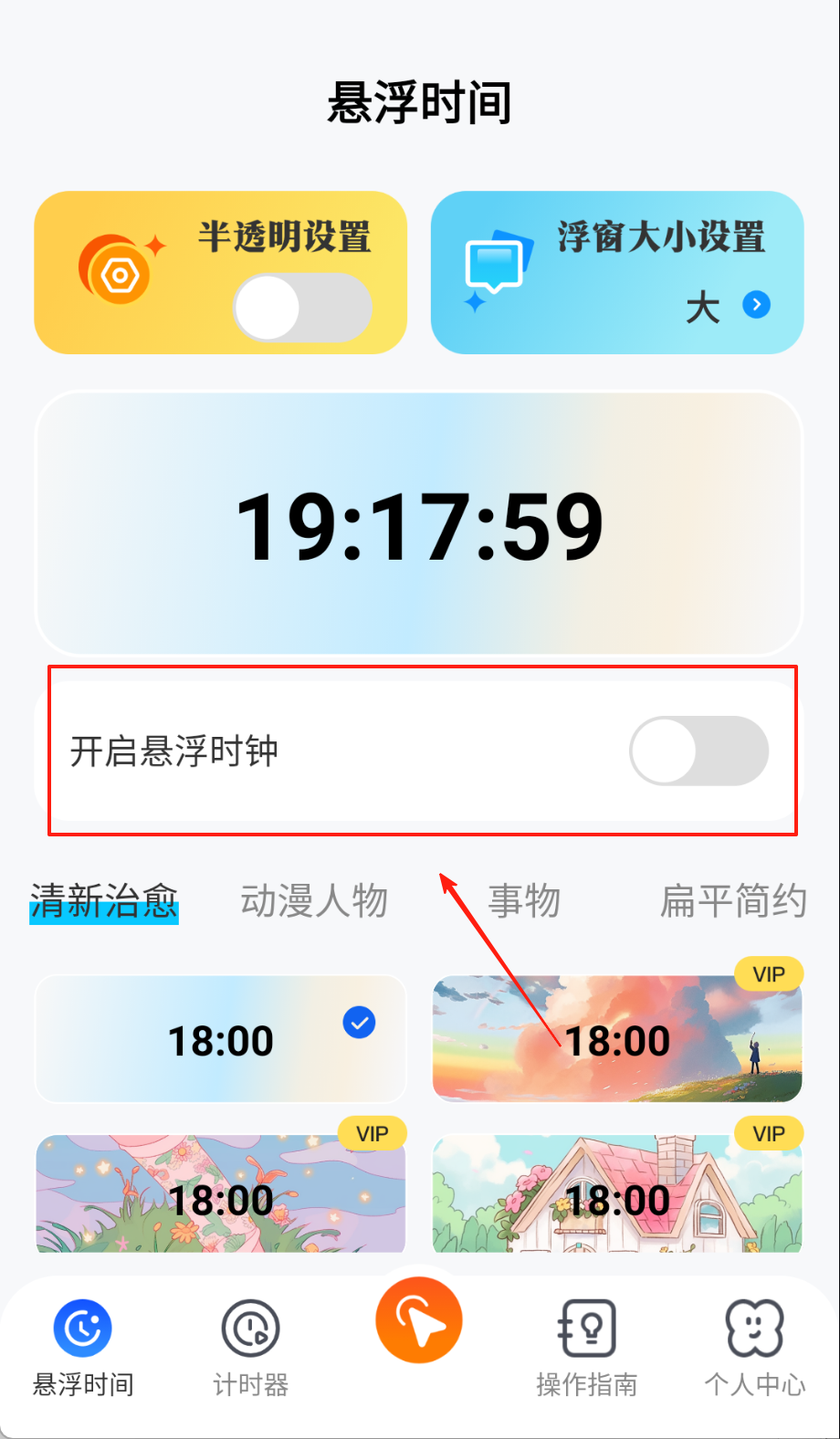Switch to the 事物 tab
Viewport: 840px width, 1439px height.
pos(524,901)
